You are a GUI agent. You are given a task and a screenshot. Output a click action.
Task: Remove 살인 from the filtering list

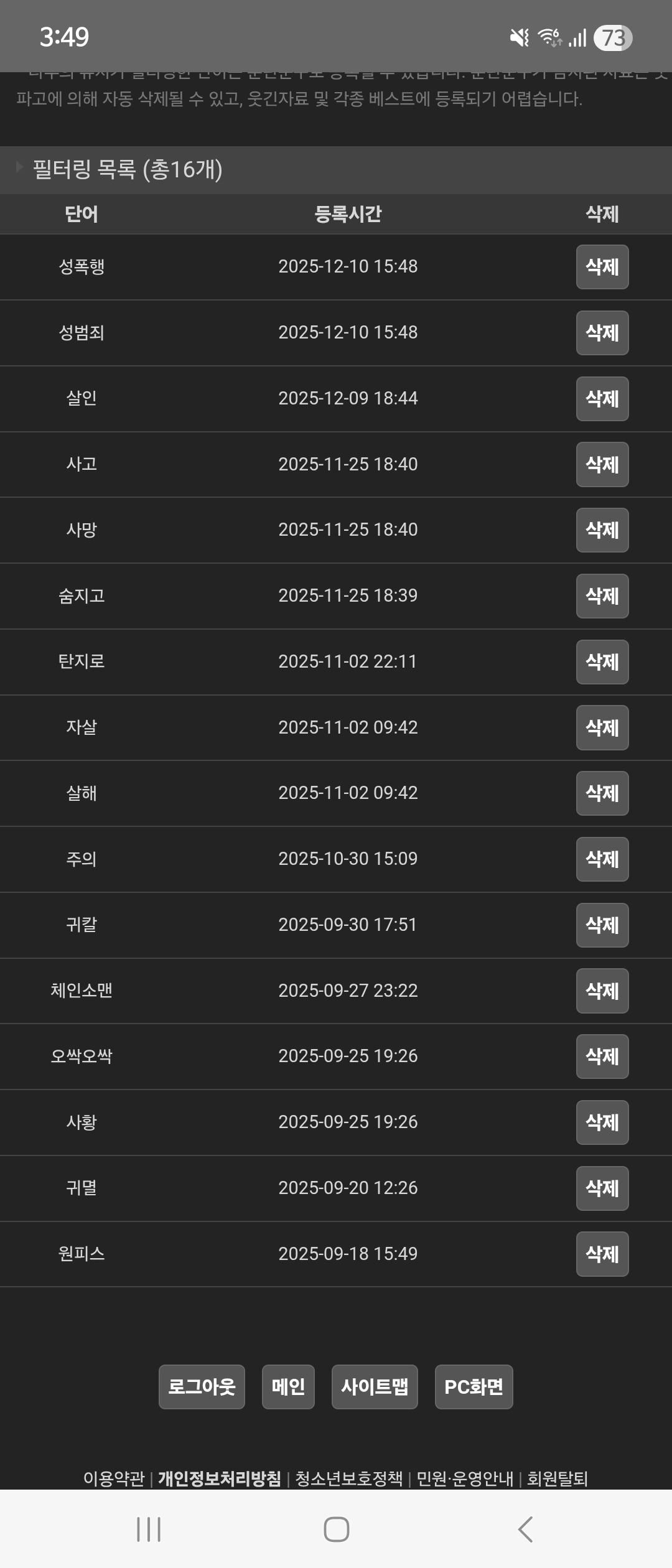[602, 399]
